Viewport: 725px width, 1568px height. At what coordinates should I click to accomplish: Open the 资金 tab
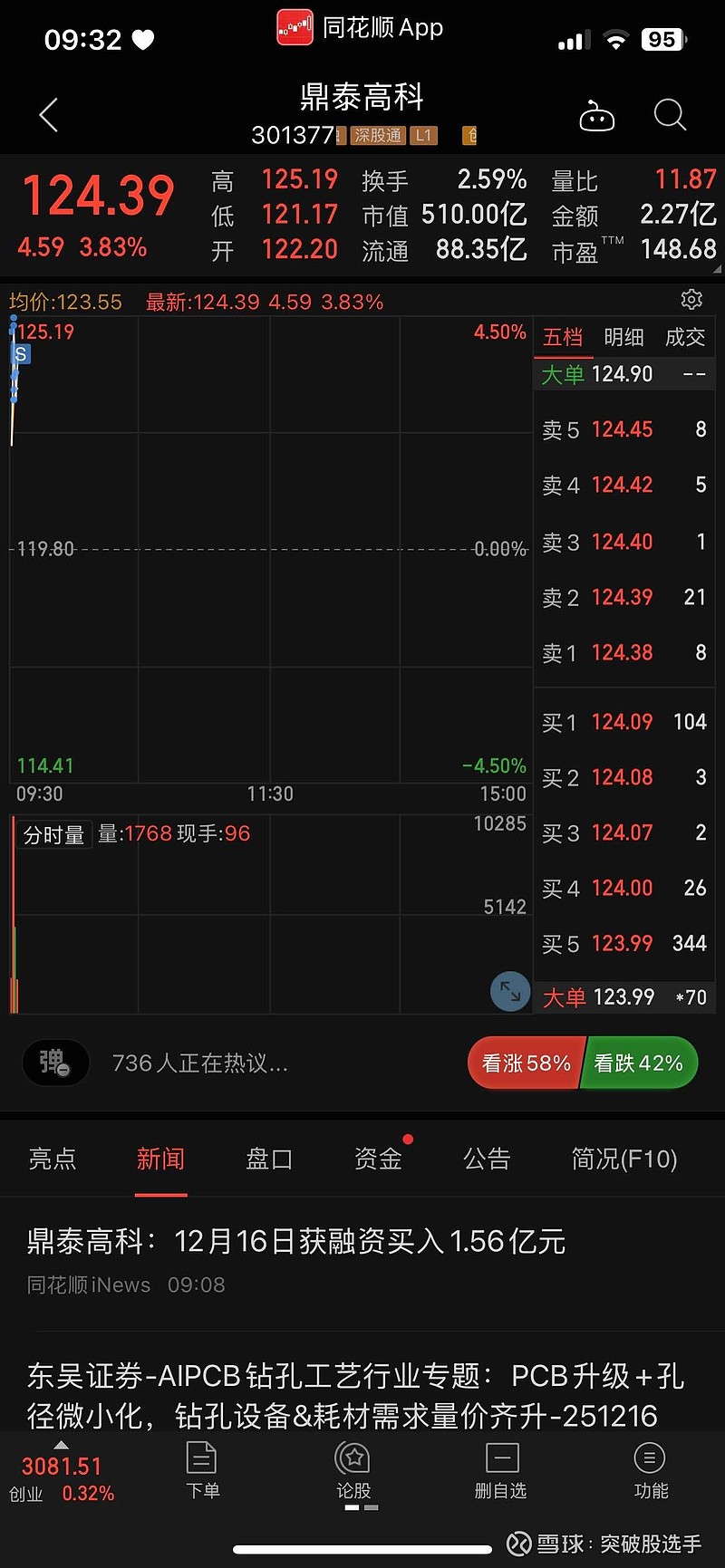[x=378, y=1159]
